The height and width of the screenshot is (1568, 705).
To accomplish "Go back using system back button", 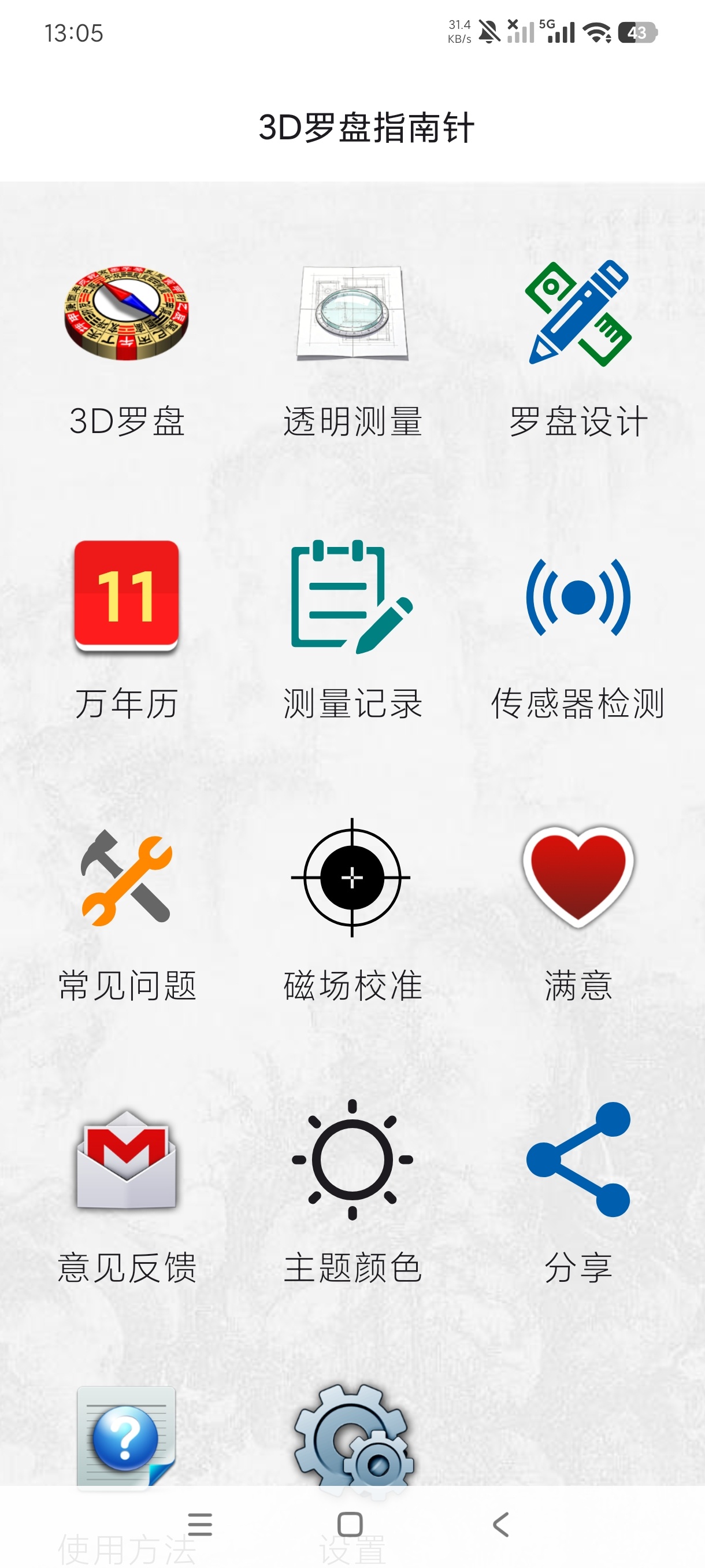I will click(x=500, y=1525).
